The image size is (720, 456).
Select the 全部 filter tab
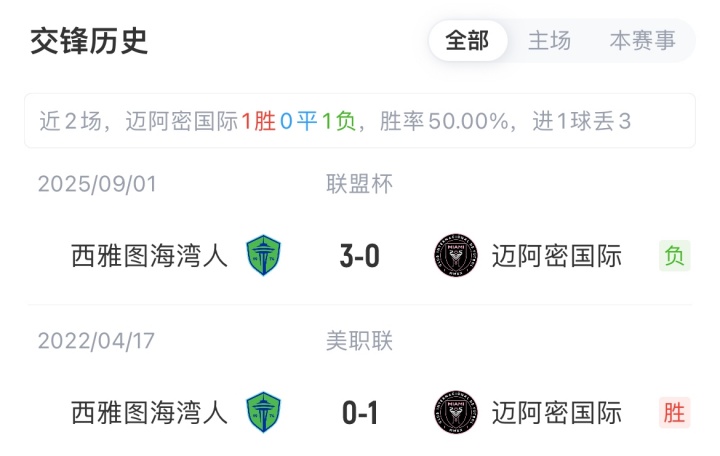coord(467,41)
